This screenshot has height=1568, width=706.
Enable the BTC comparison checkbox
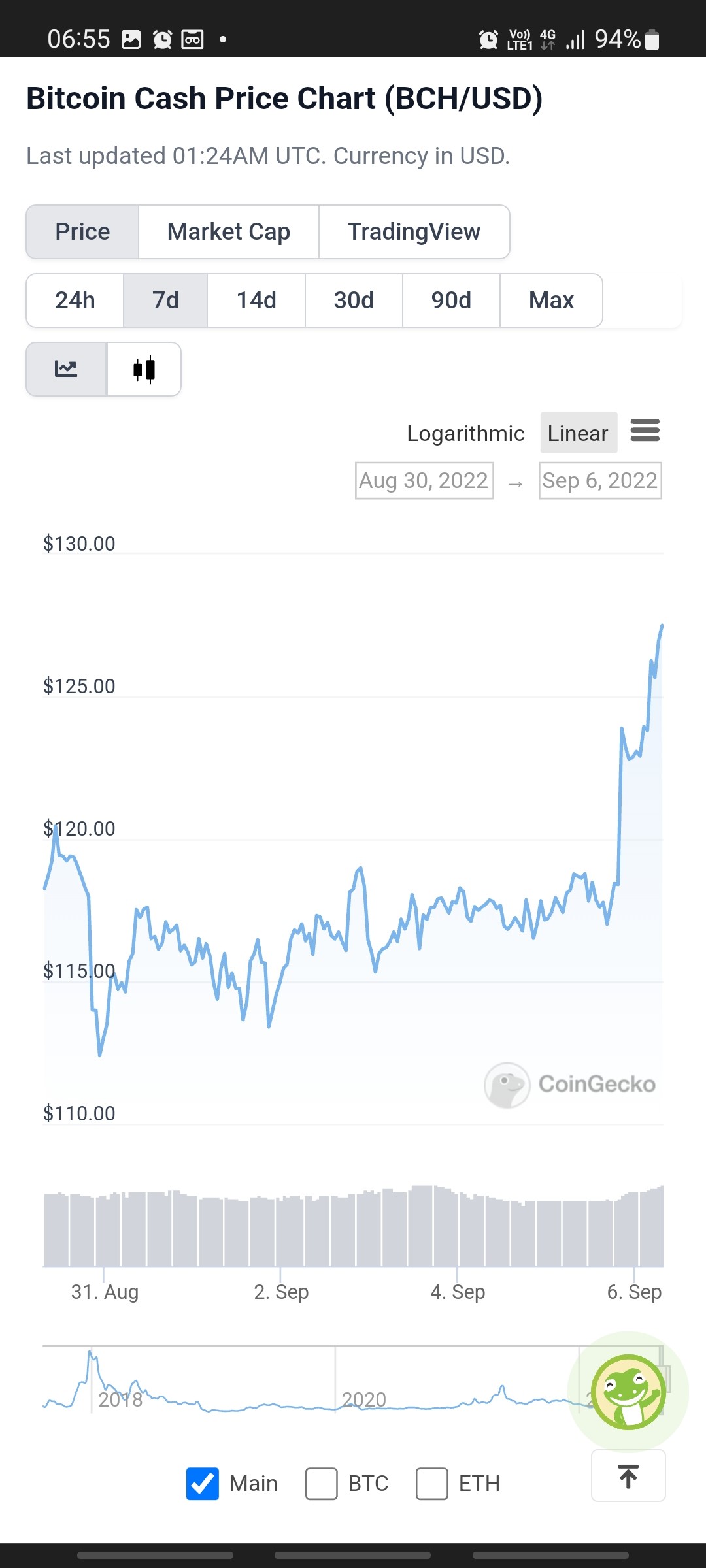[322, 1484]
